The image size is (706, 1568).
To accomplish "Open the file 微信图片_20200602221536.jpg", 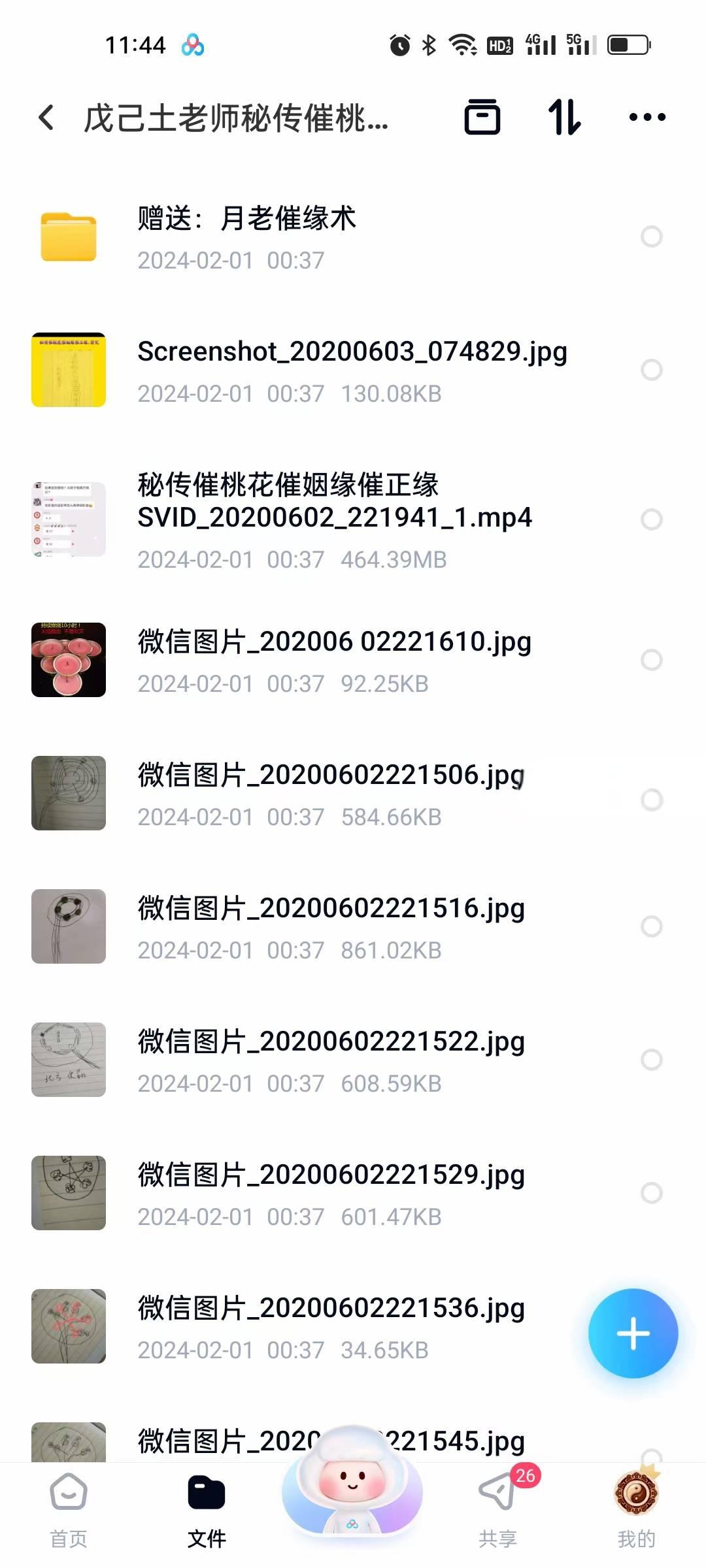I will [330, 1307].
